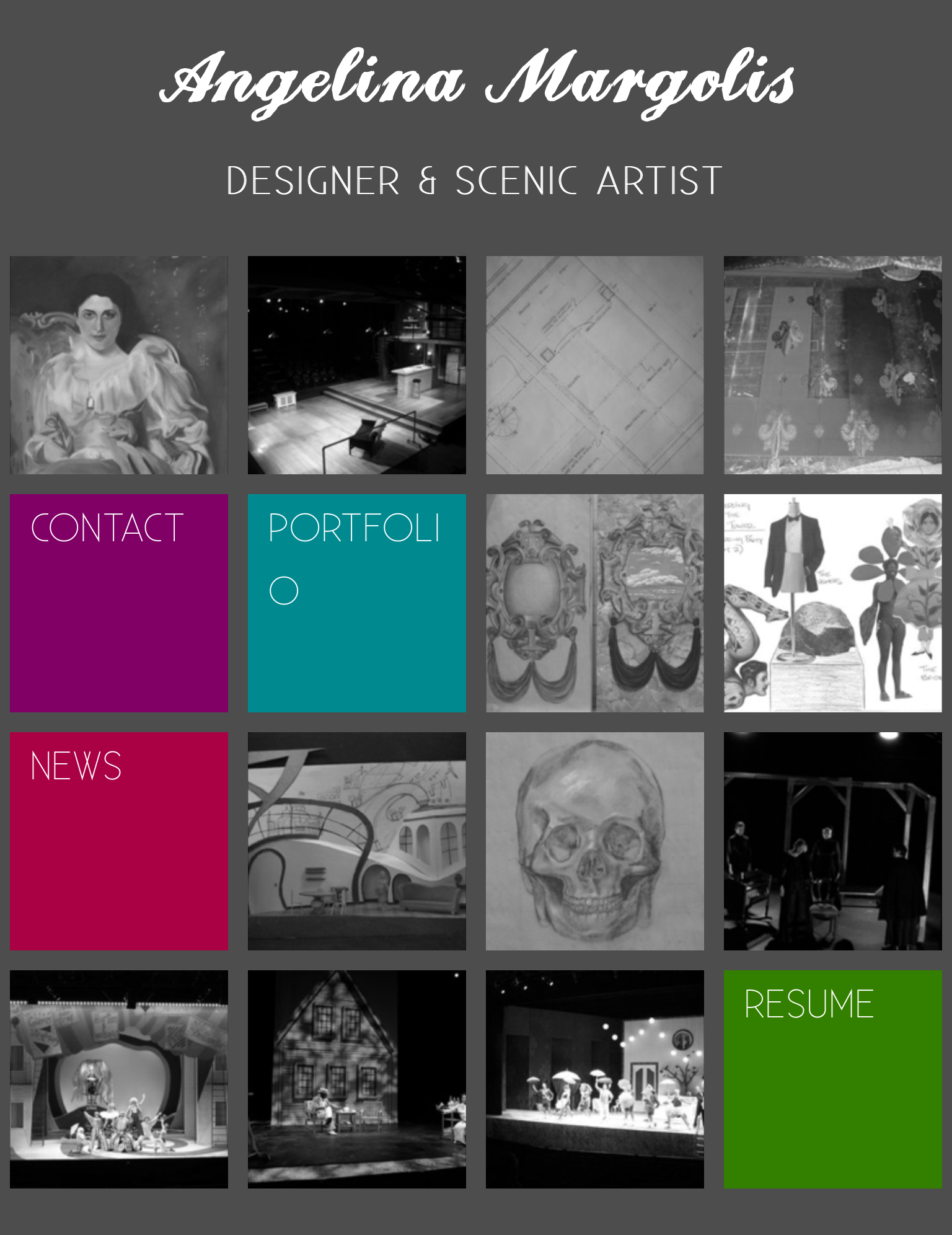Open the house facade stage set photo
This screenshot has height=1235, width=952.
click(356, 1079)
